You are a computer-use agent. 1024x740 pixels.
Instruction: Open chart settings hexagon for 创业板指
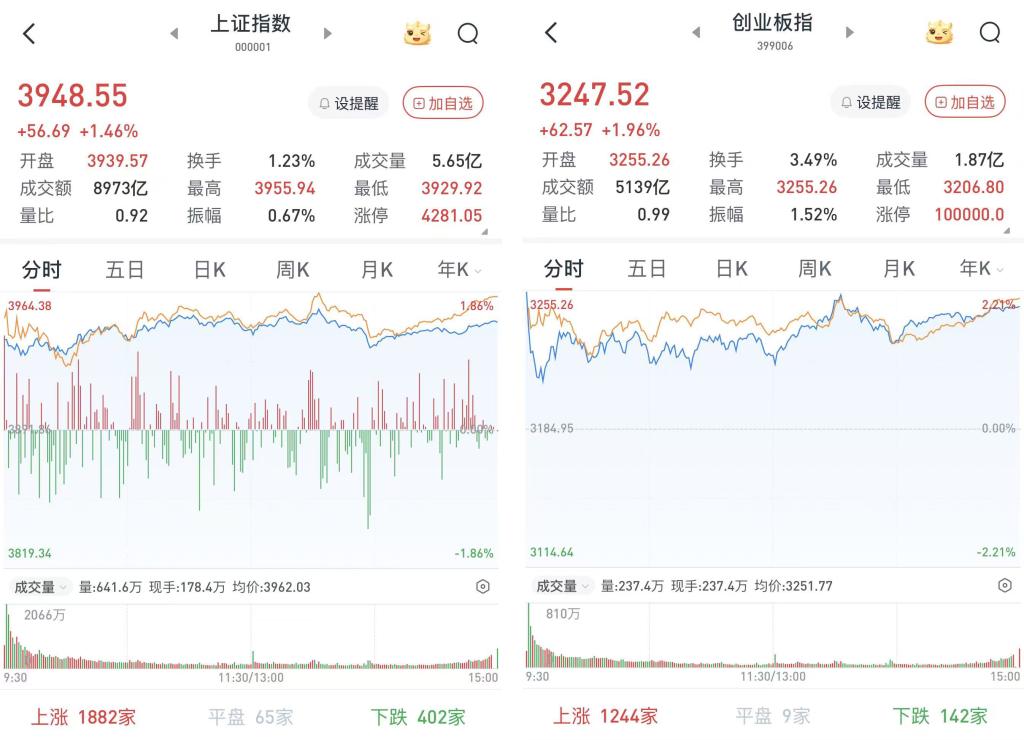1005,587
